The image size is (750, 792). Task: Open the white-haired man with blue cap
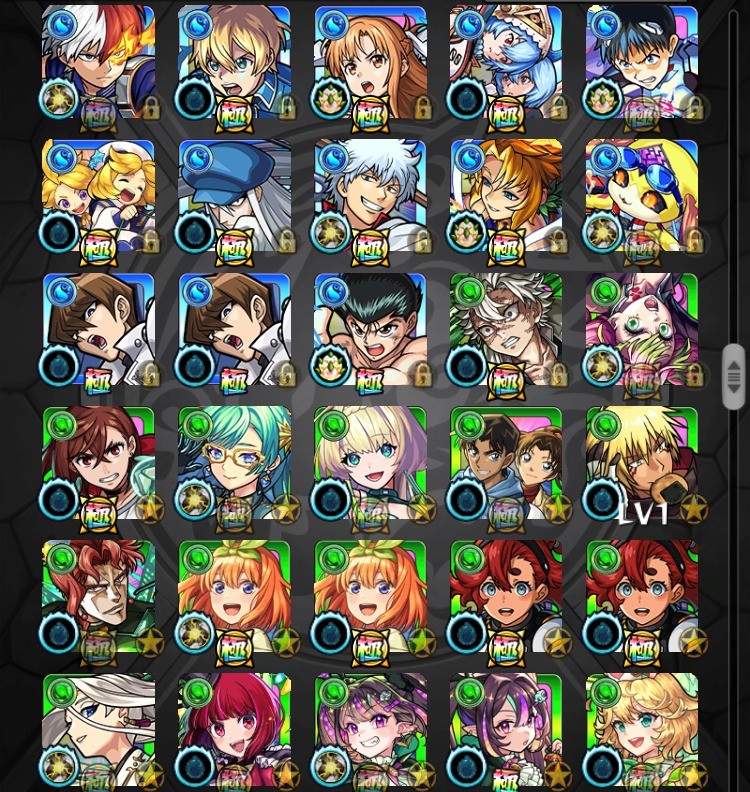pos(235,196)
